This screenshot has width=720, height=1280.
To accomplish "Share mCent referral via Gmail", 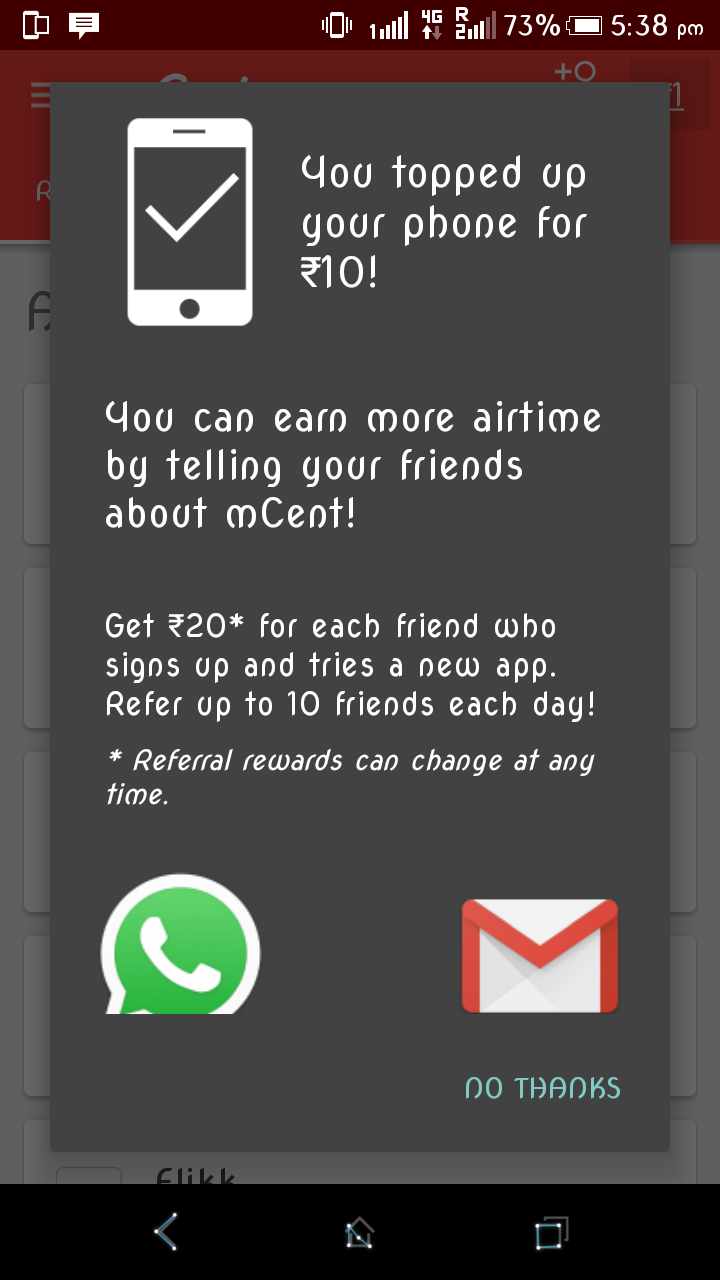I will (540, 955).
